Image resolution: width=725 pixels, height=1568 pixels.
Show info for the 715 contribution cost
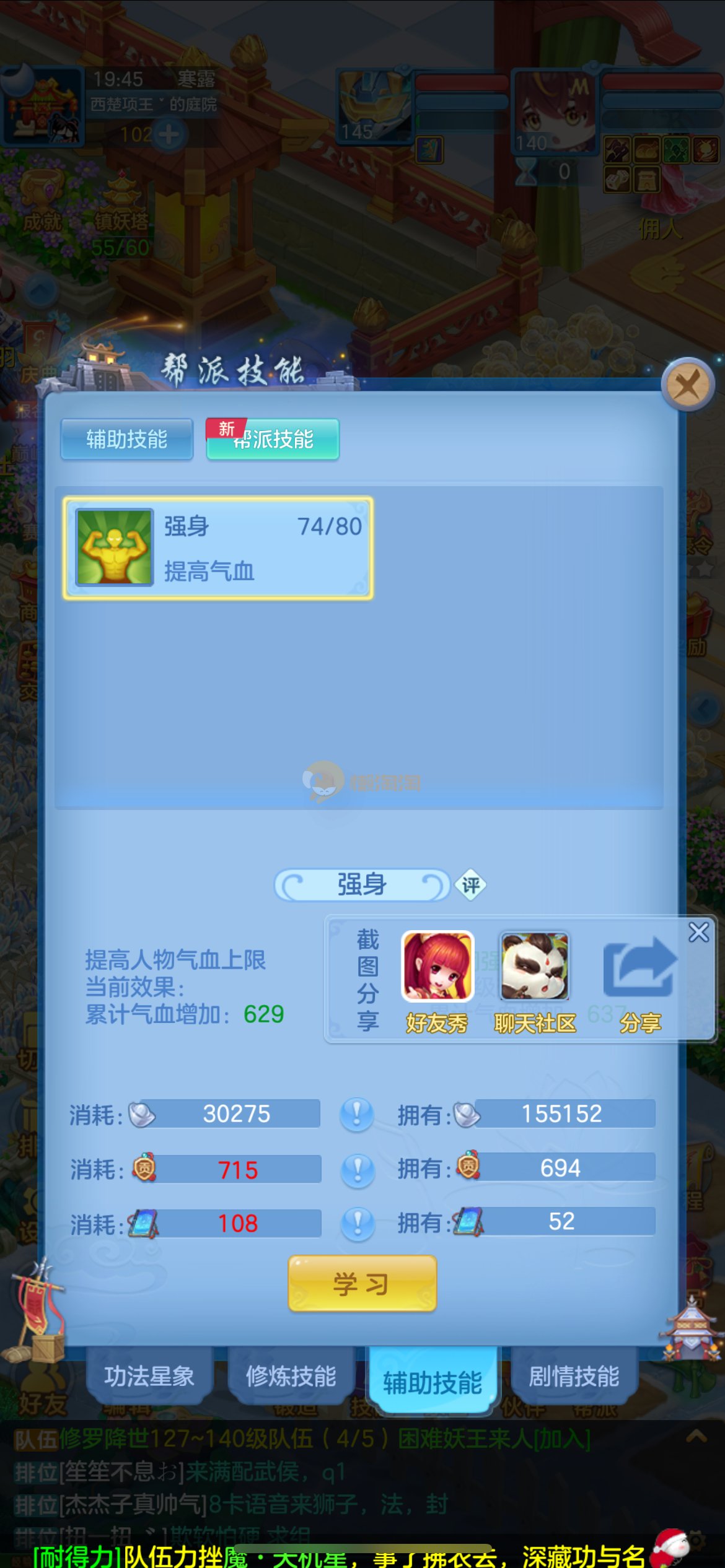358,1169
